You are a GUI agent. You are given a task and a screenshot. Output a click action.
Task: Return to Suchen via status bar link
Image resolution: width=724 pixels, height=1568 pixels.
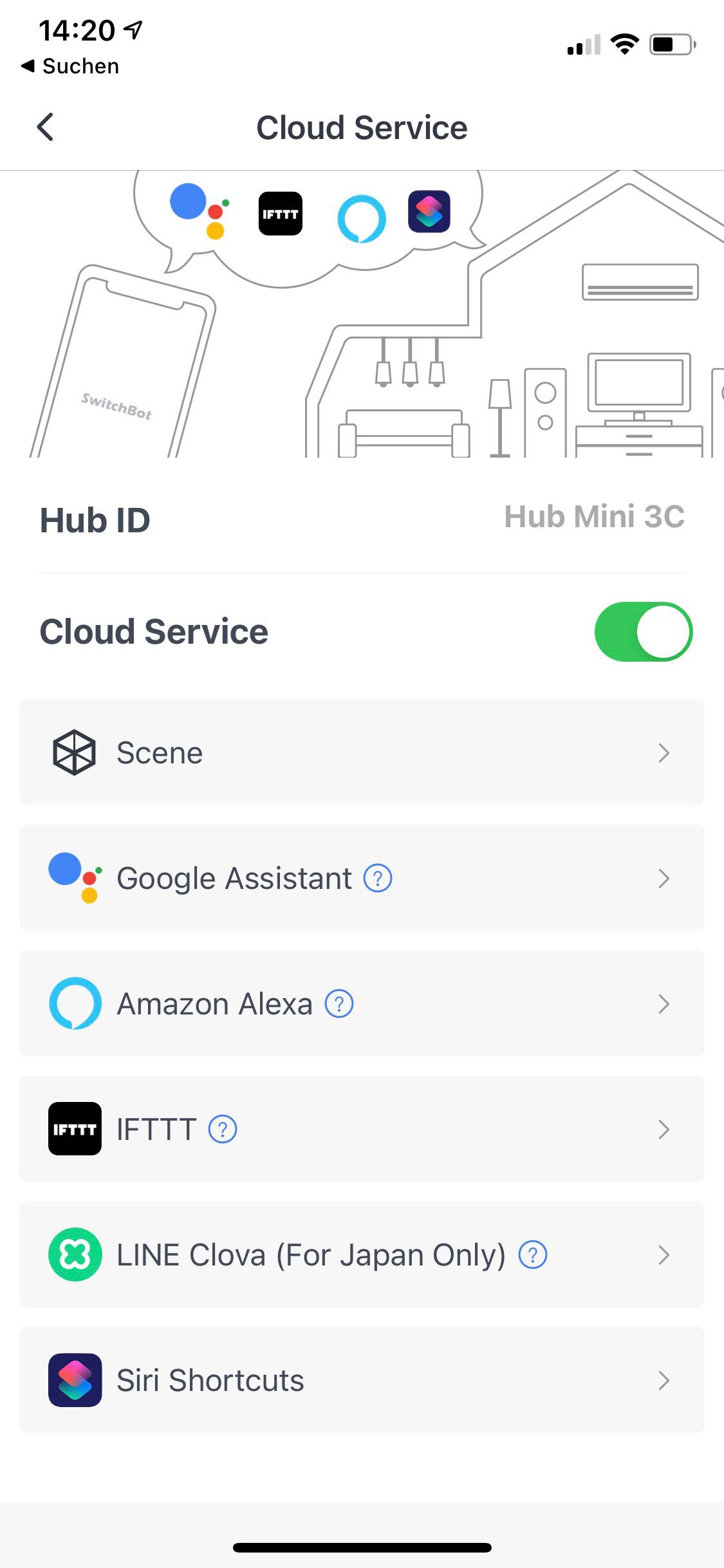(70, 66)
